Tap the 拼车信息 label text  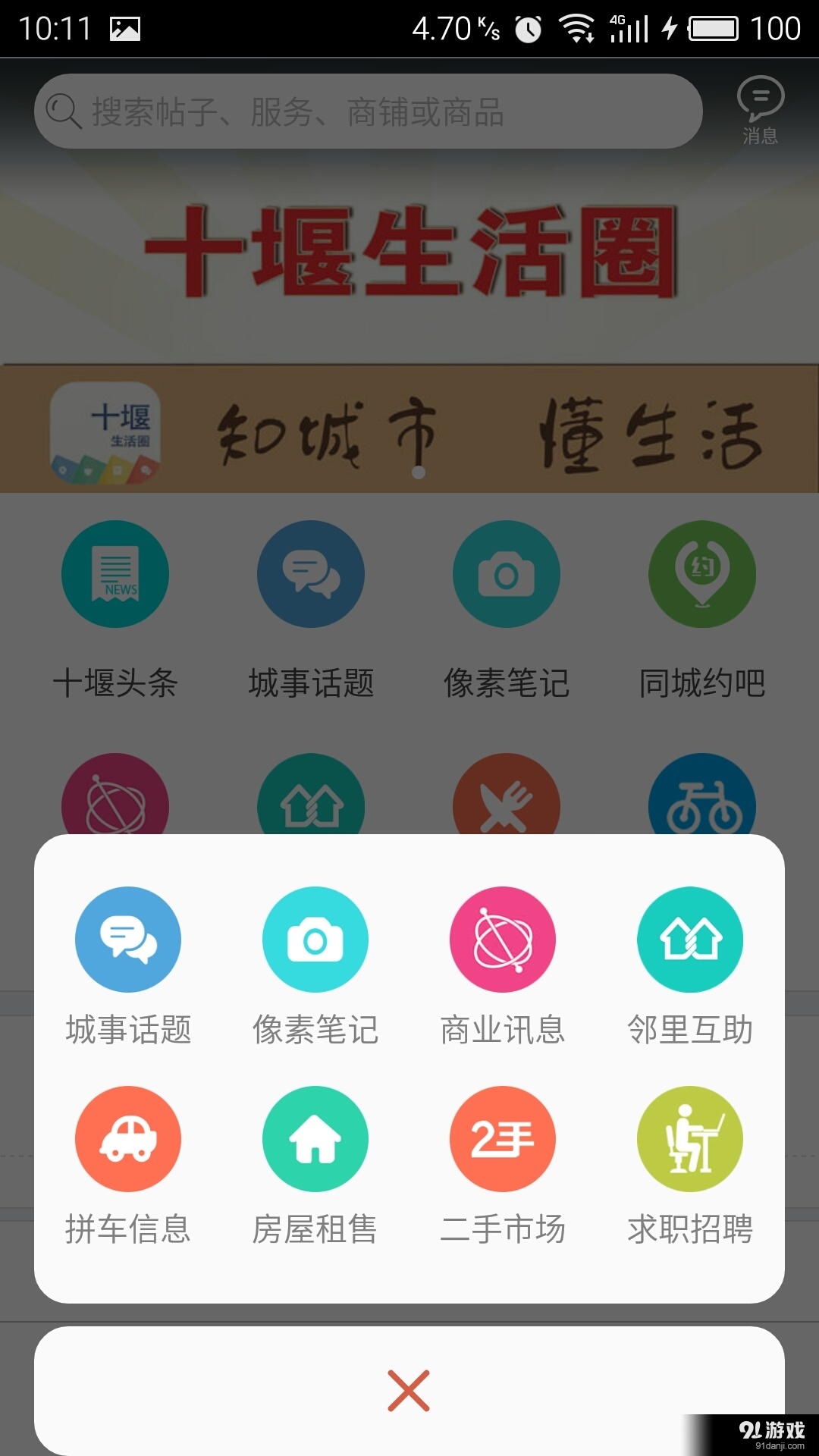(x=128, y=1227)
